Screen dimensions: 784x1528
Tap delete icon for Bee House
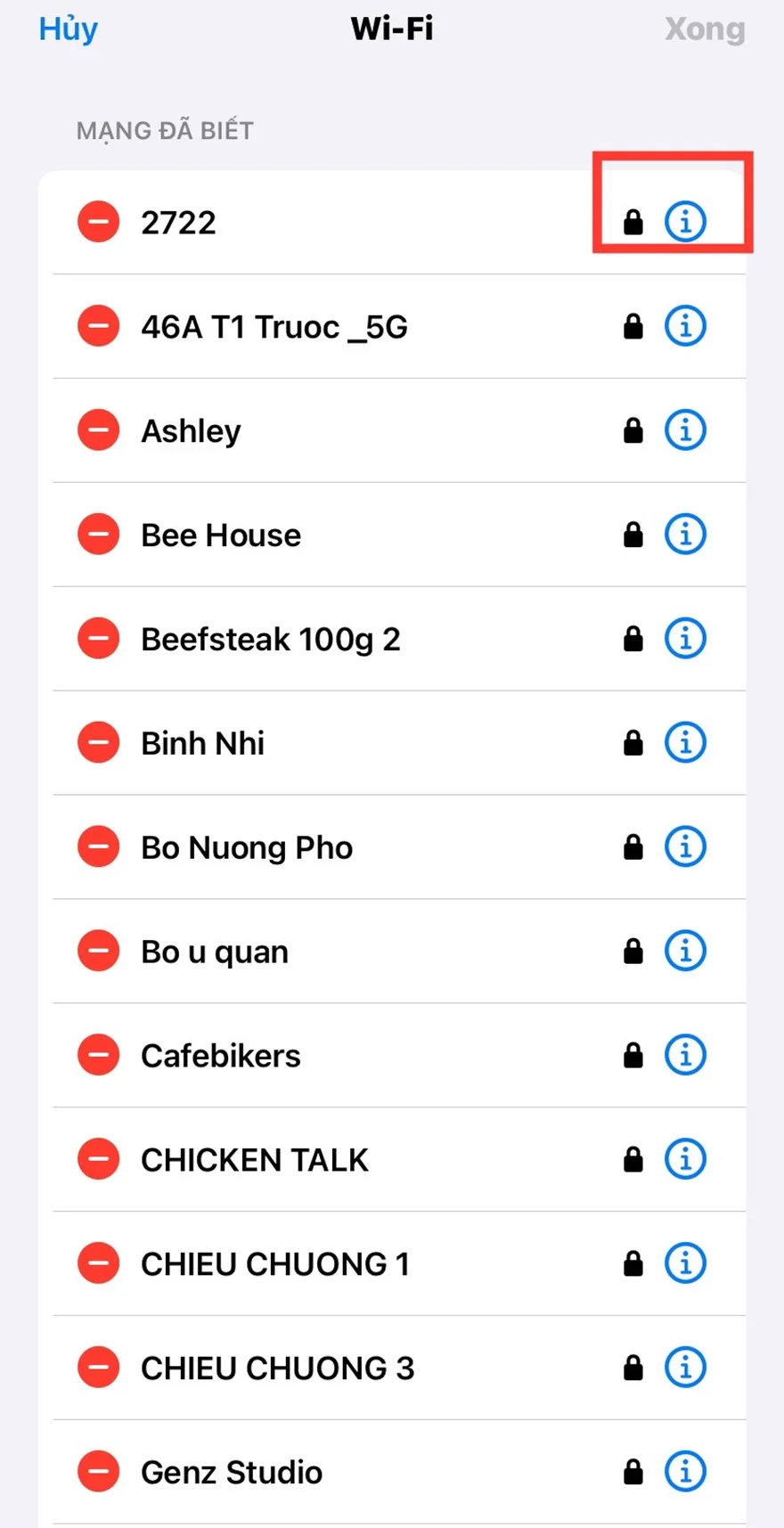click(98, 534)
